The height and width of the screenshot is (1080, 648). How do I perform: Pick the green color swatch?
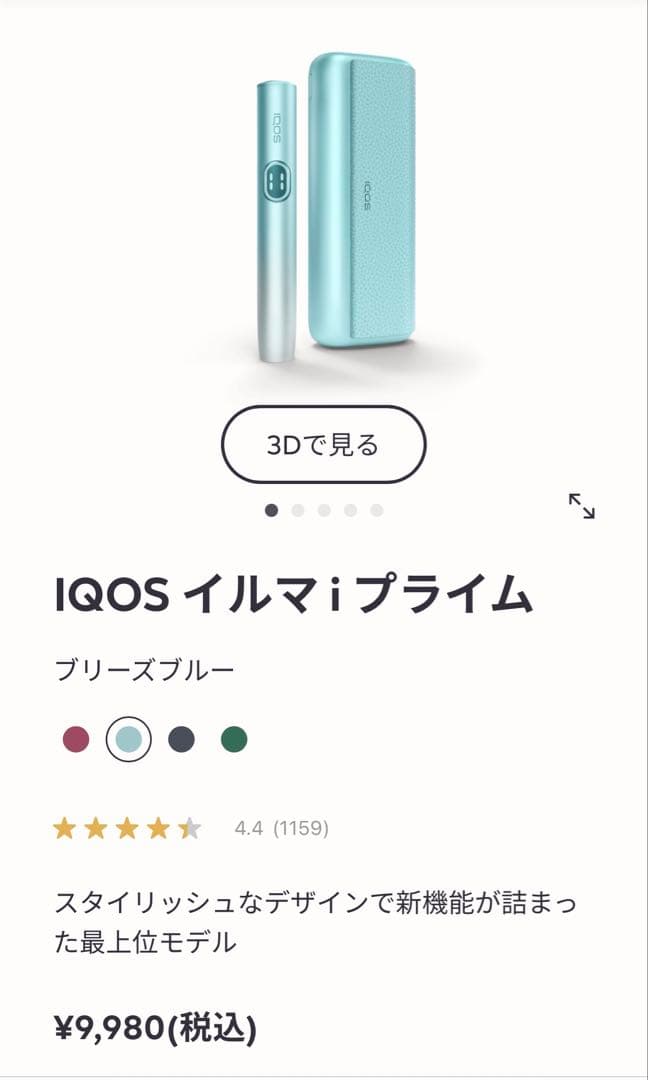(x=234, y=740)
